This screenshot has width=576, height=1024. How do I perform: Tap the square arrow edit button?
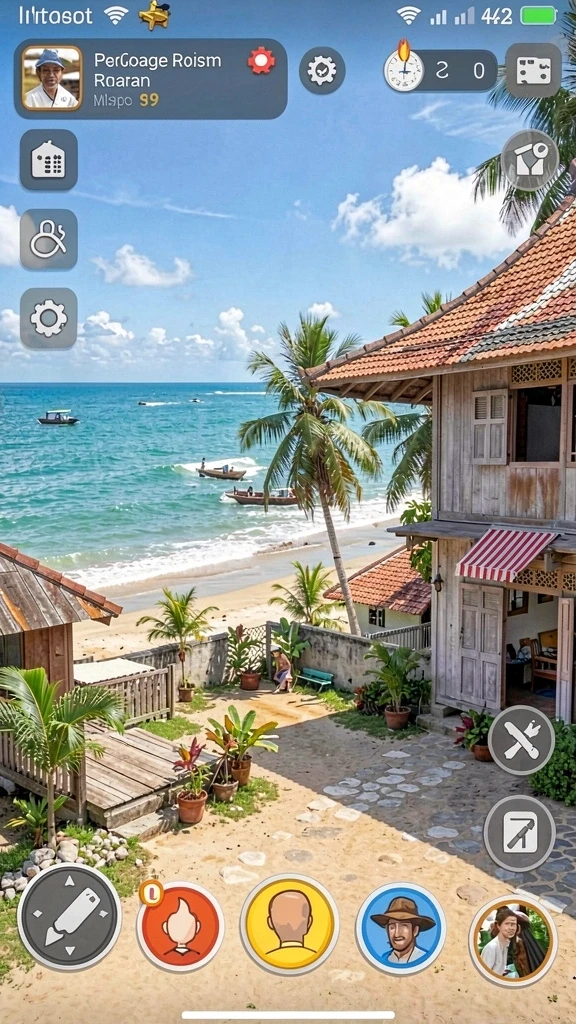click(519, 833)
